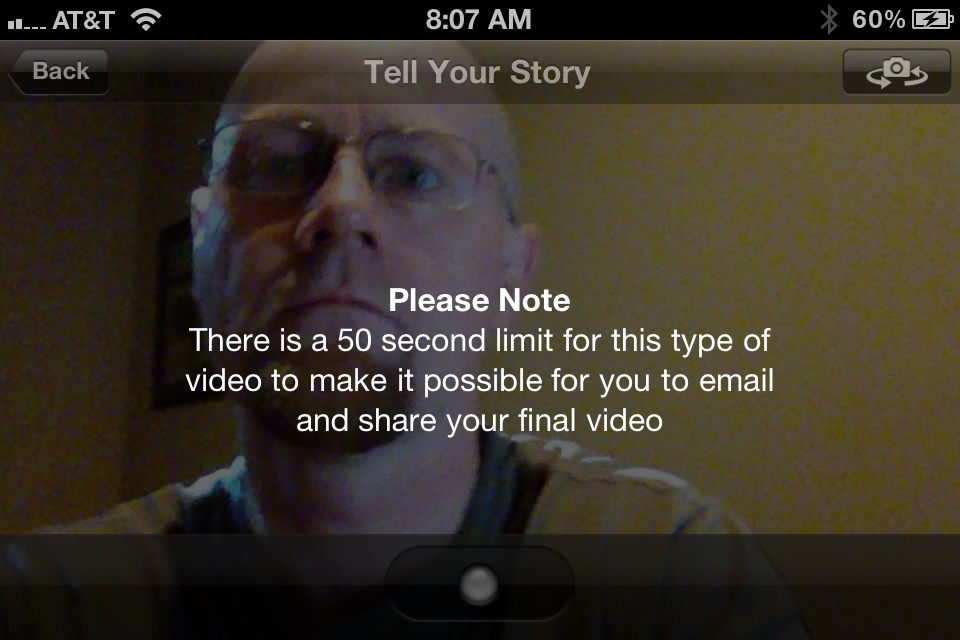Go back using the Back button
This screenshot has height=640, width=960.
[x=59, y=71]
